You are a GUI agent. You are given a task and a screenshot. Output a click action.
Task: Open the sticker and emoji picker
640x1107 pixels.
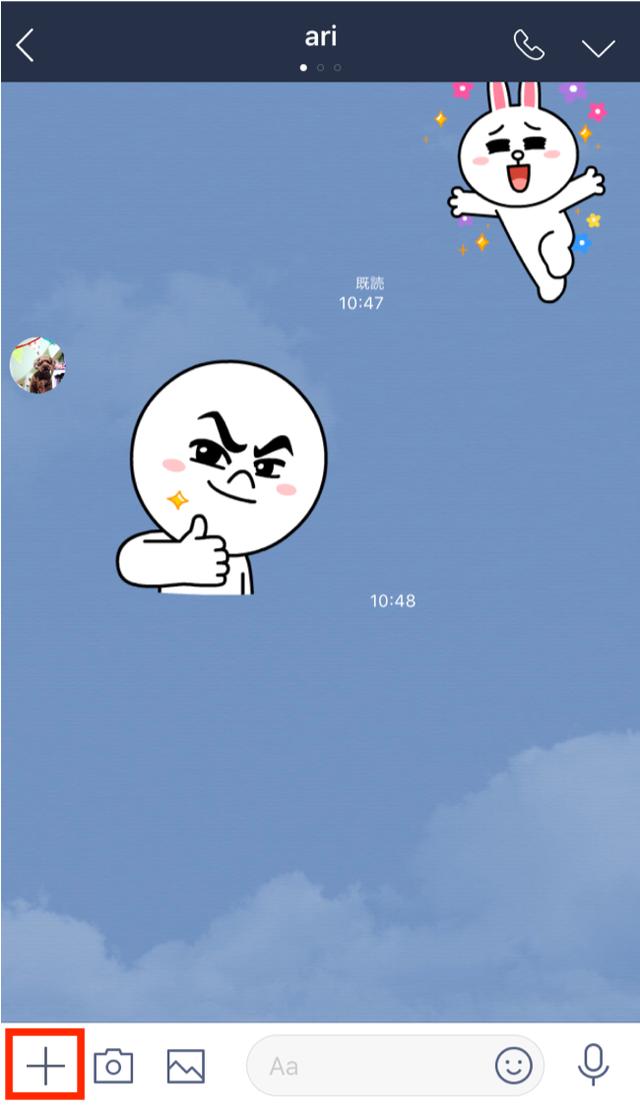[x=514, y=1066]
